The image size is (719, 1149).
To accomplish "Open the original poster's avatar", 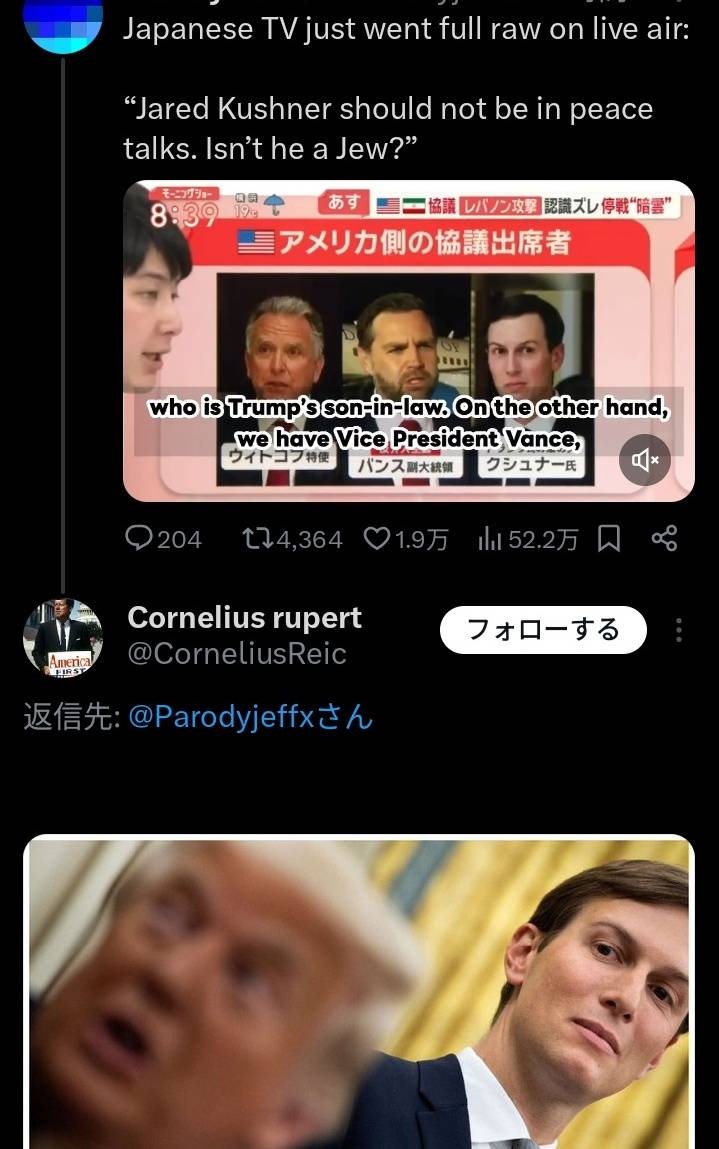I will [62, 25].
